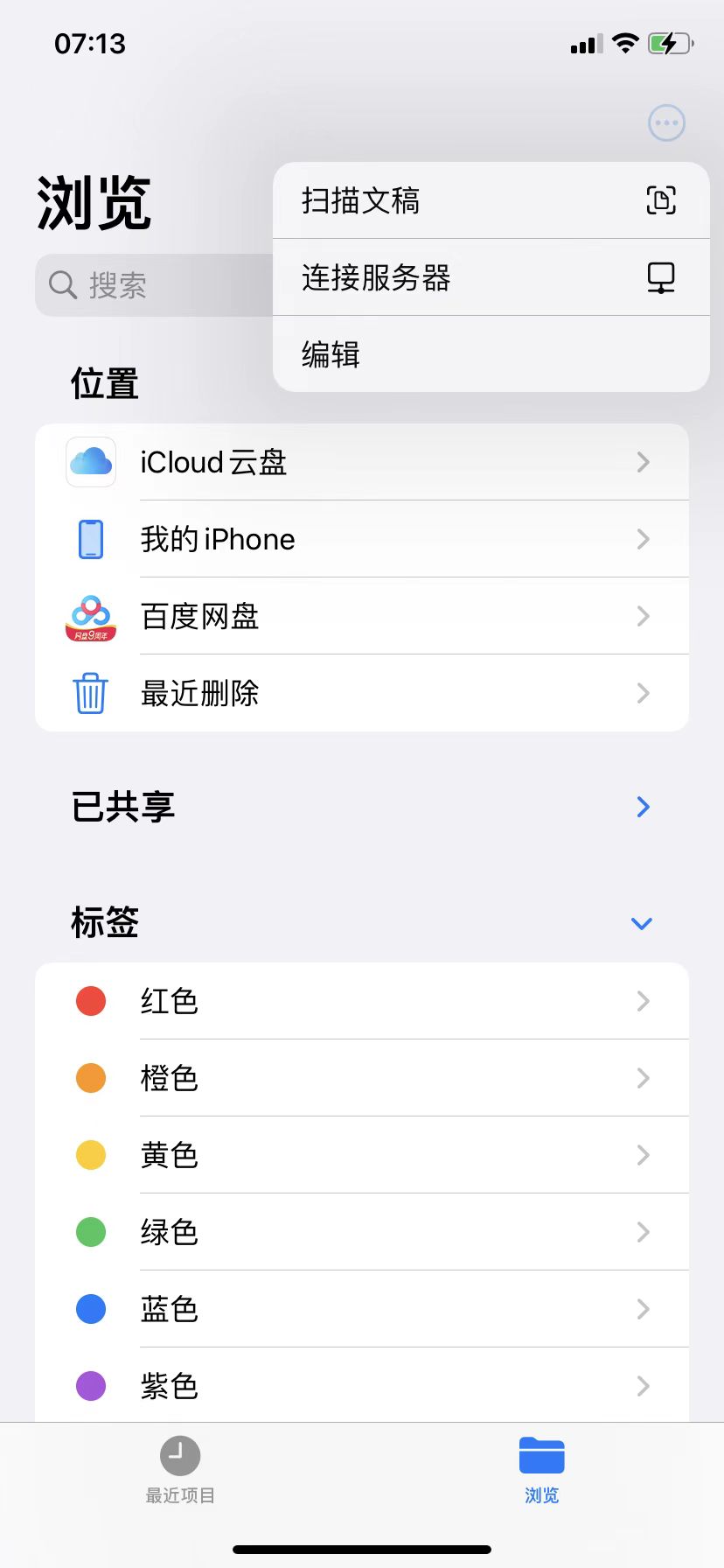This screenshot has height=1568, width=724.
Task: Tap the magnifying glass in the search bar
Action: tap(62, 284)
